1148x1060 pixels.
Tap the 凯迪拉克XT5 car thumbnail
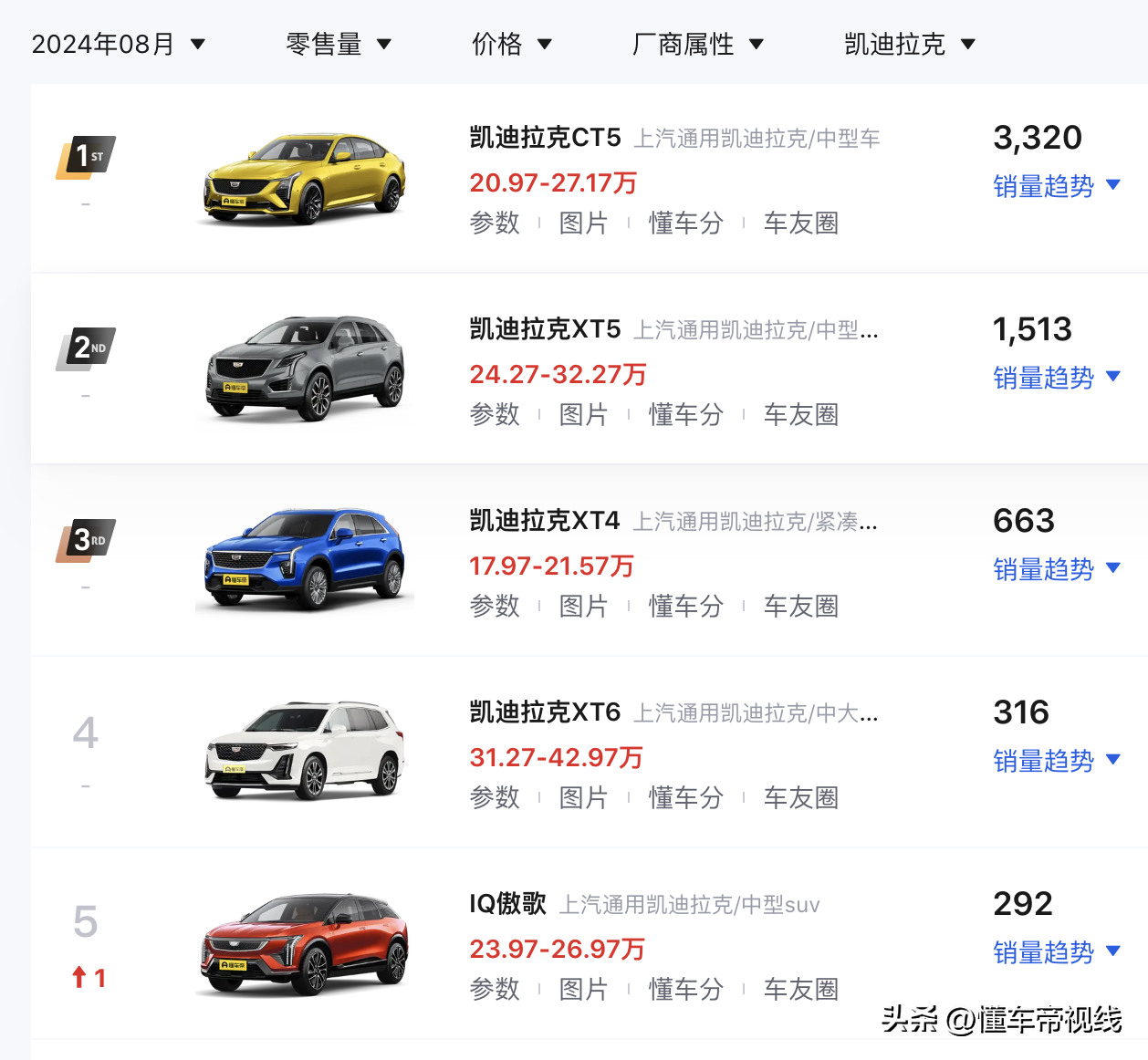click(305, 369)
